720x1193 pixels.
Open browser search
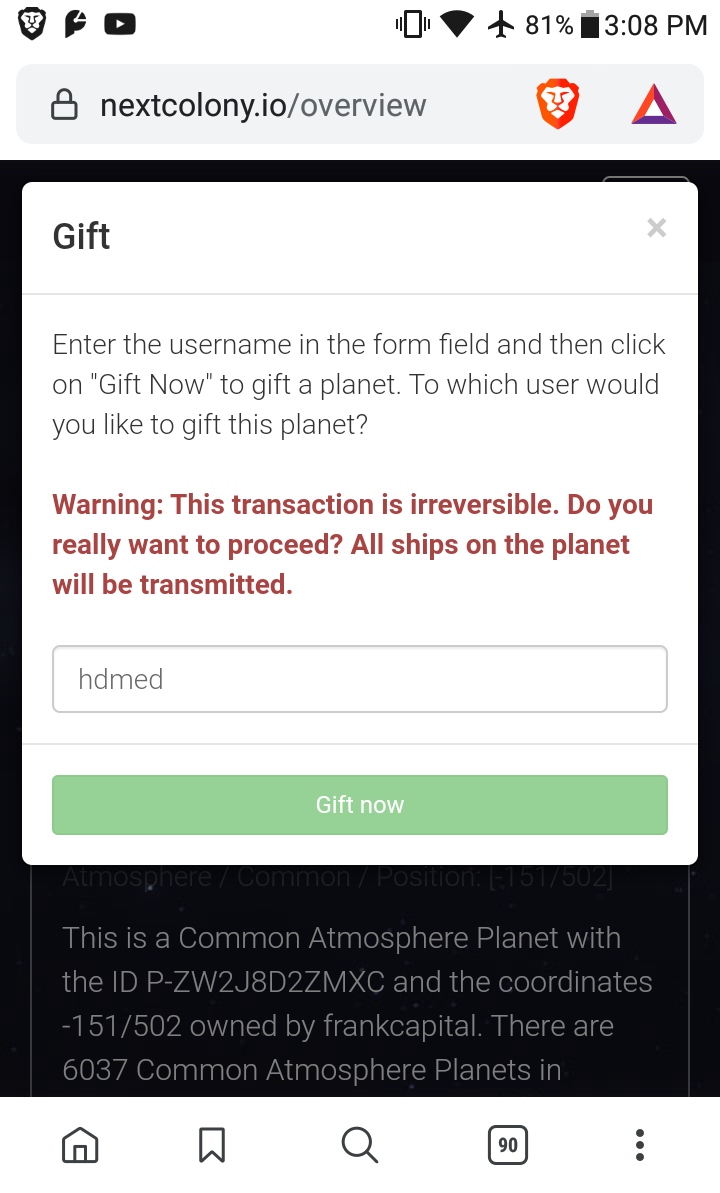pos(359,1145)
